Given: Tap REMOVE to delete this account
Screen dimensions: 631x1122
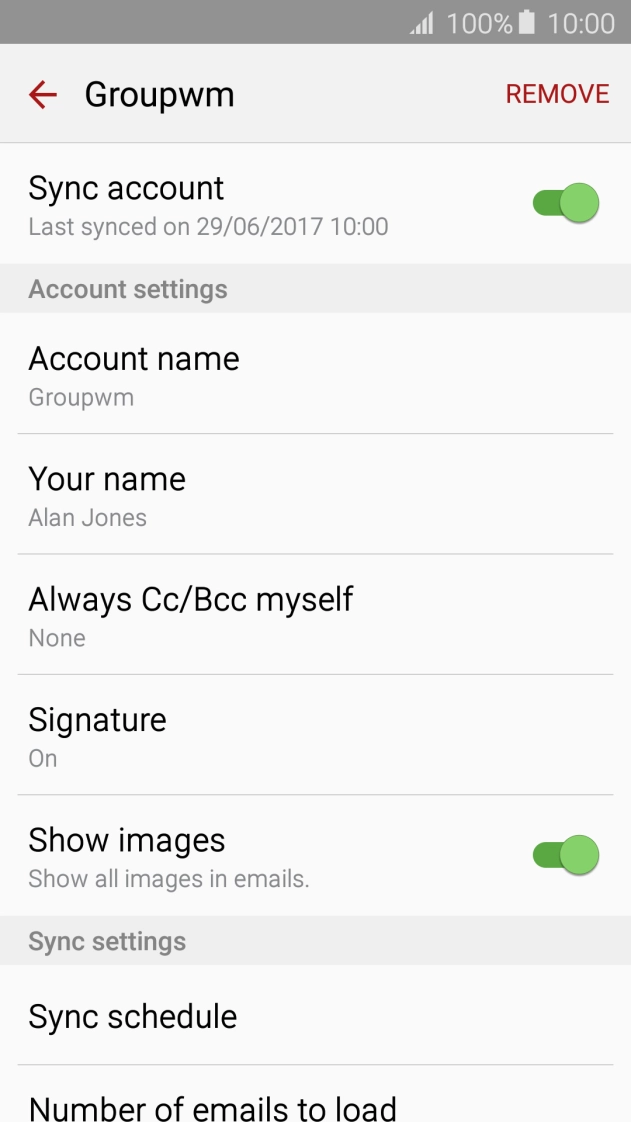Looking at the screenshot, I should [557, 94].
